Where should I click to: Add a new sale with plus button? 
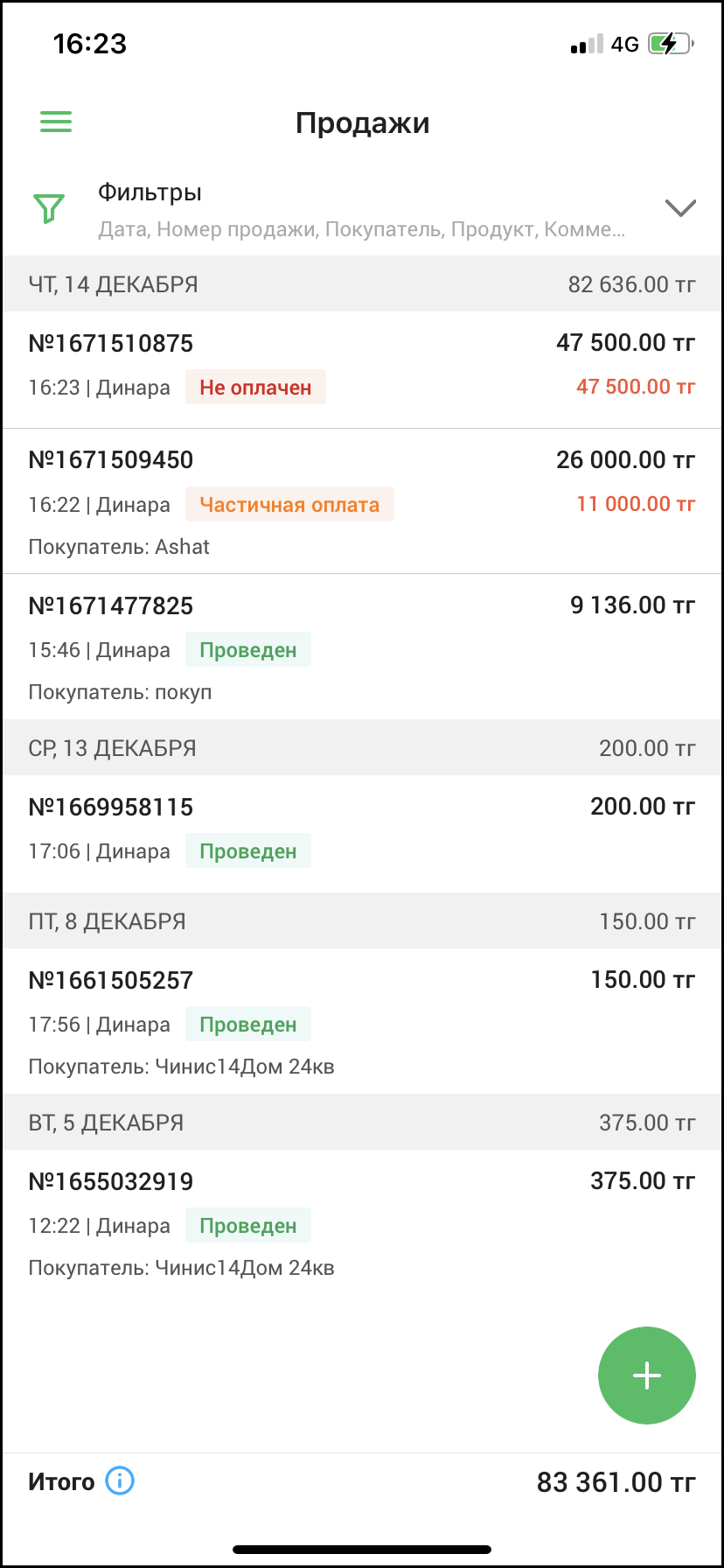pyautogui.click(x=646, y=1375)
